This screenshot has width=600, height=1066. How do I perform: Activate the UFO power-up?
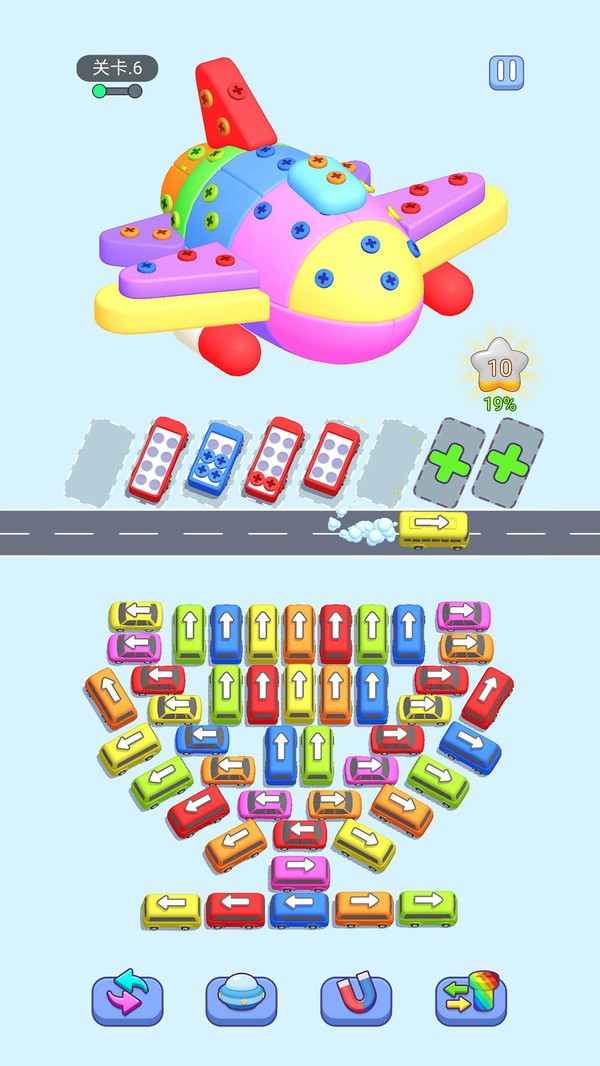(x=241, y=998)
